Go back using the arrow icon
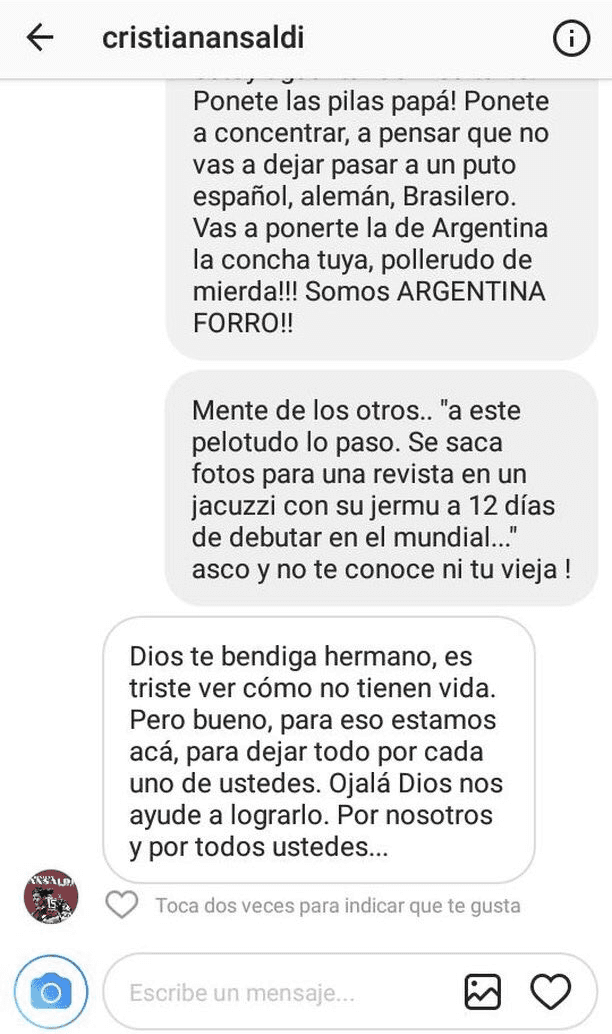The width and height of the screenshot is (612, 1034). [x=40, y=38]
